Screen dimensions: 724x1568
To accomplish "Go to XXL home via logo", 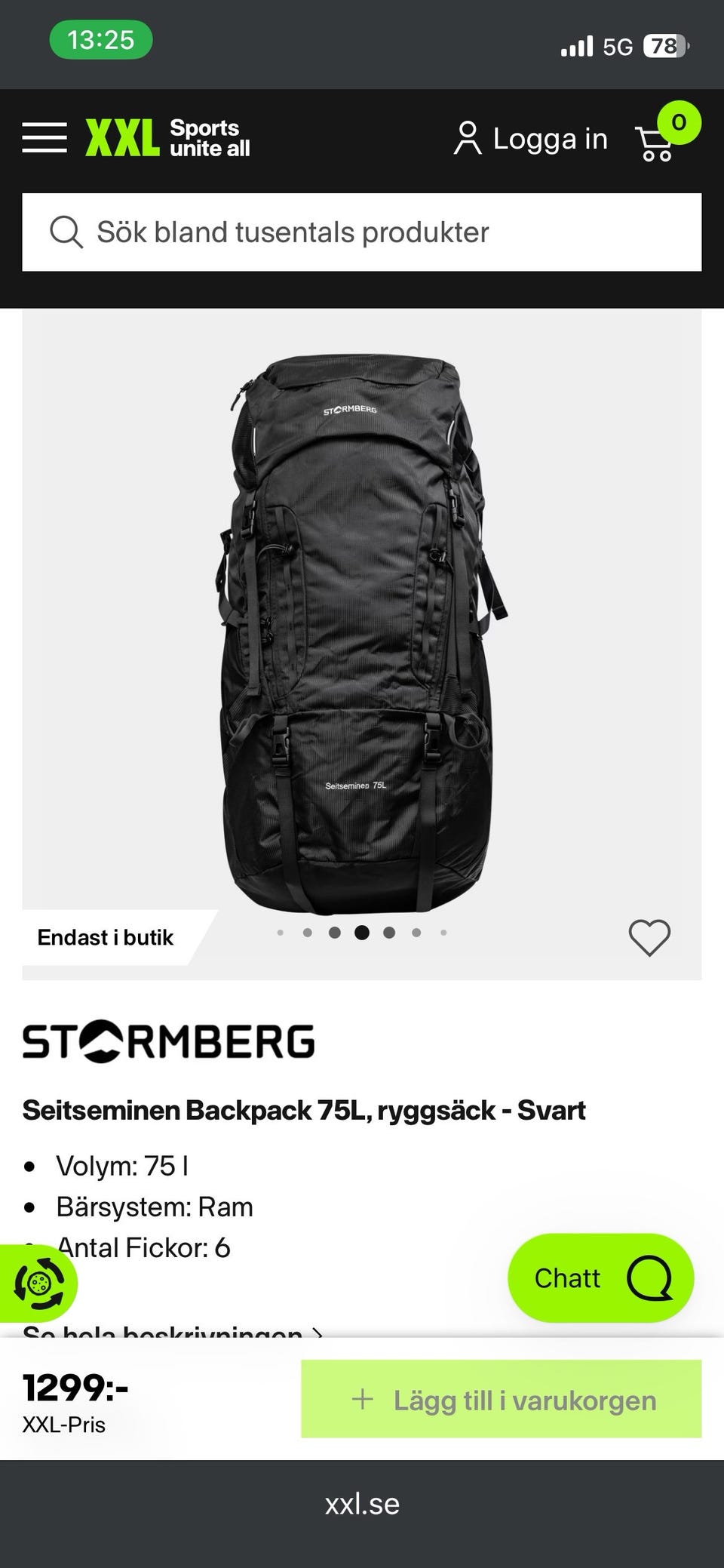I will coord(167,137).
